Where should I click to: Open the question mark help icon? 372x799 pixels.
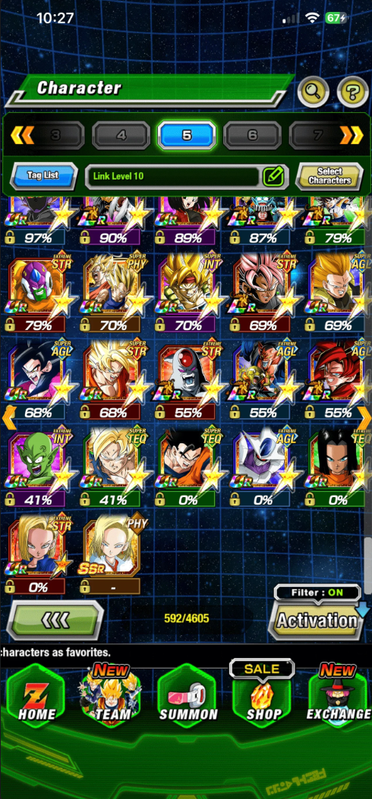tap(353, 92)
